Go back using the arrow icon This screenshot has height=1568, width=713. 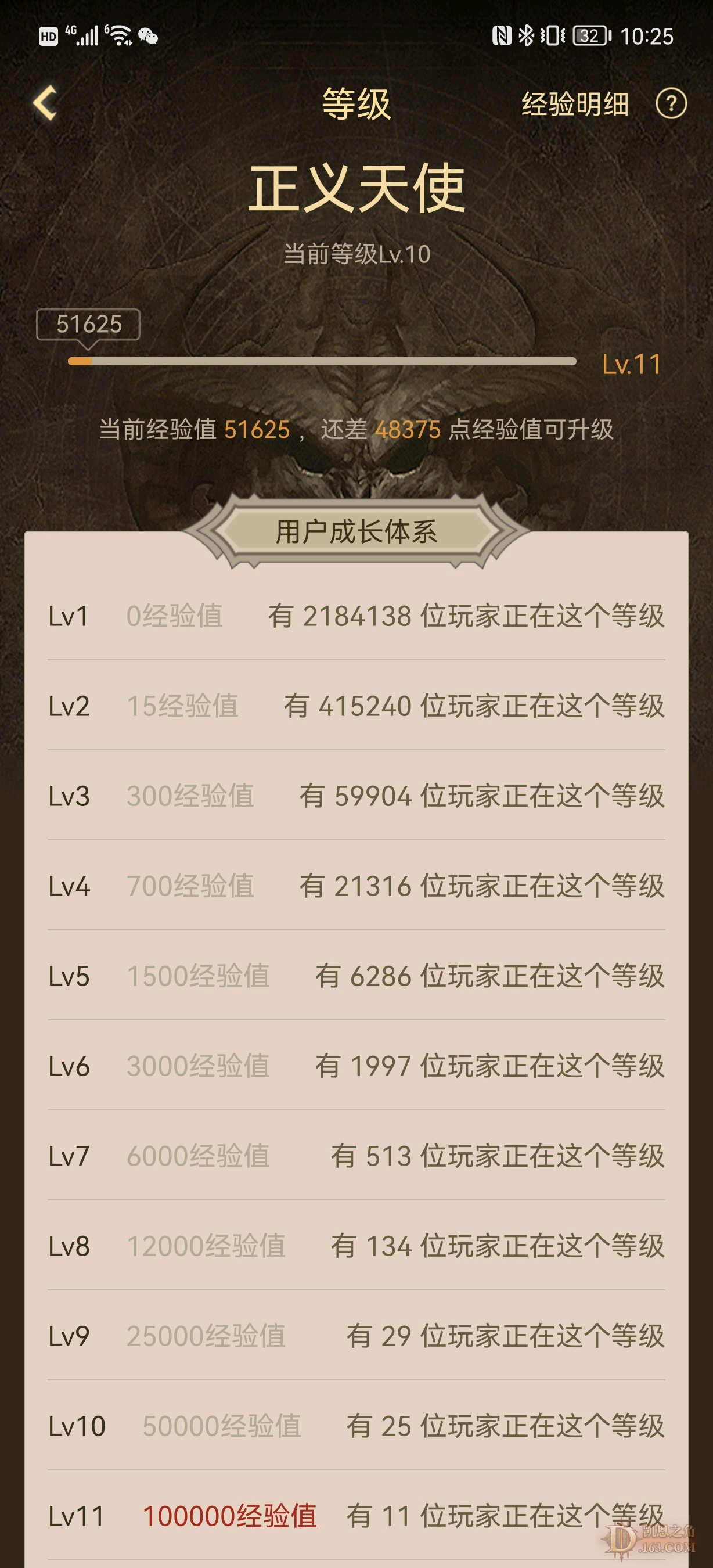tap(45, 103)
